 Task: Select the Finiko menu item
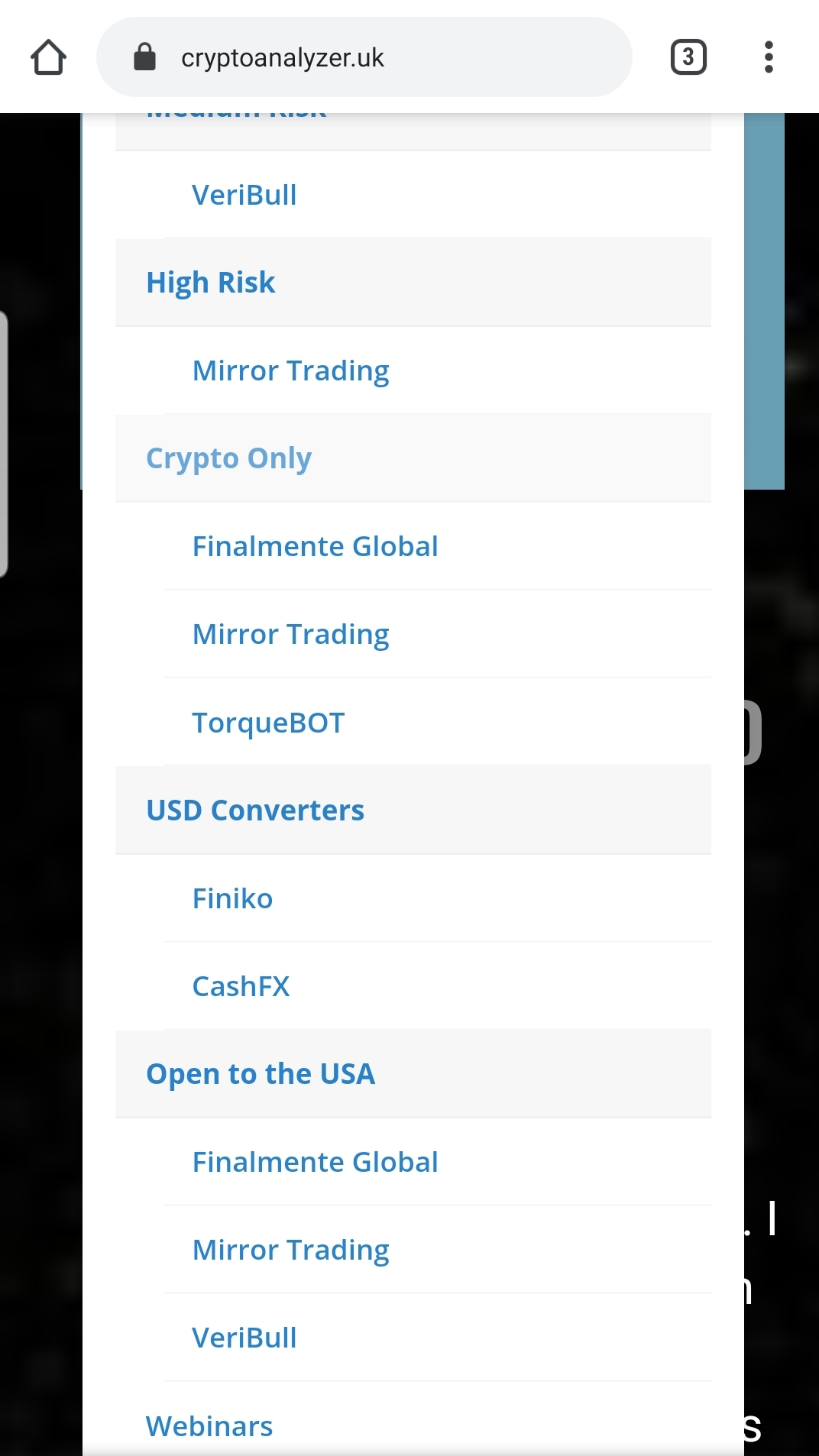click(232, 899)
